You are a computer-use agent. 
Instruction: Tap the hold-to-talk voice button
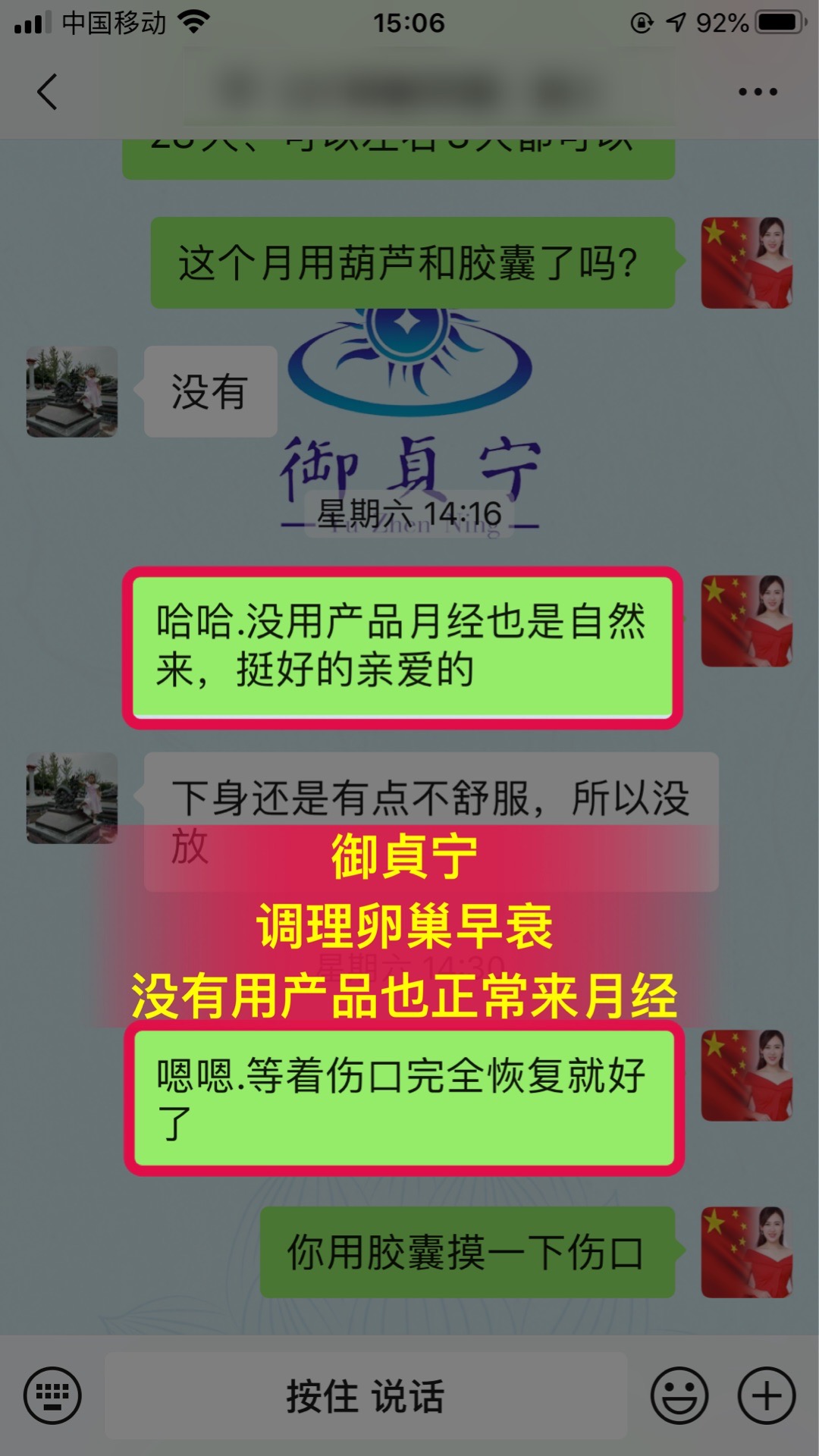pos(366,1395)
